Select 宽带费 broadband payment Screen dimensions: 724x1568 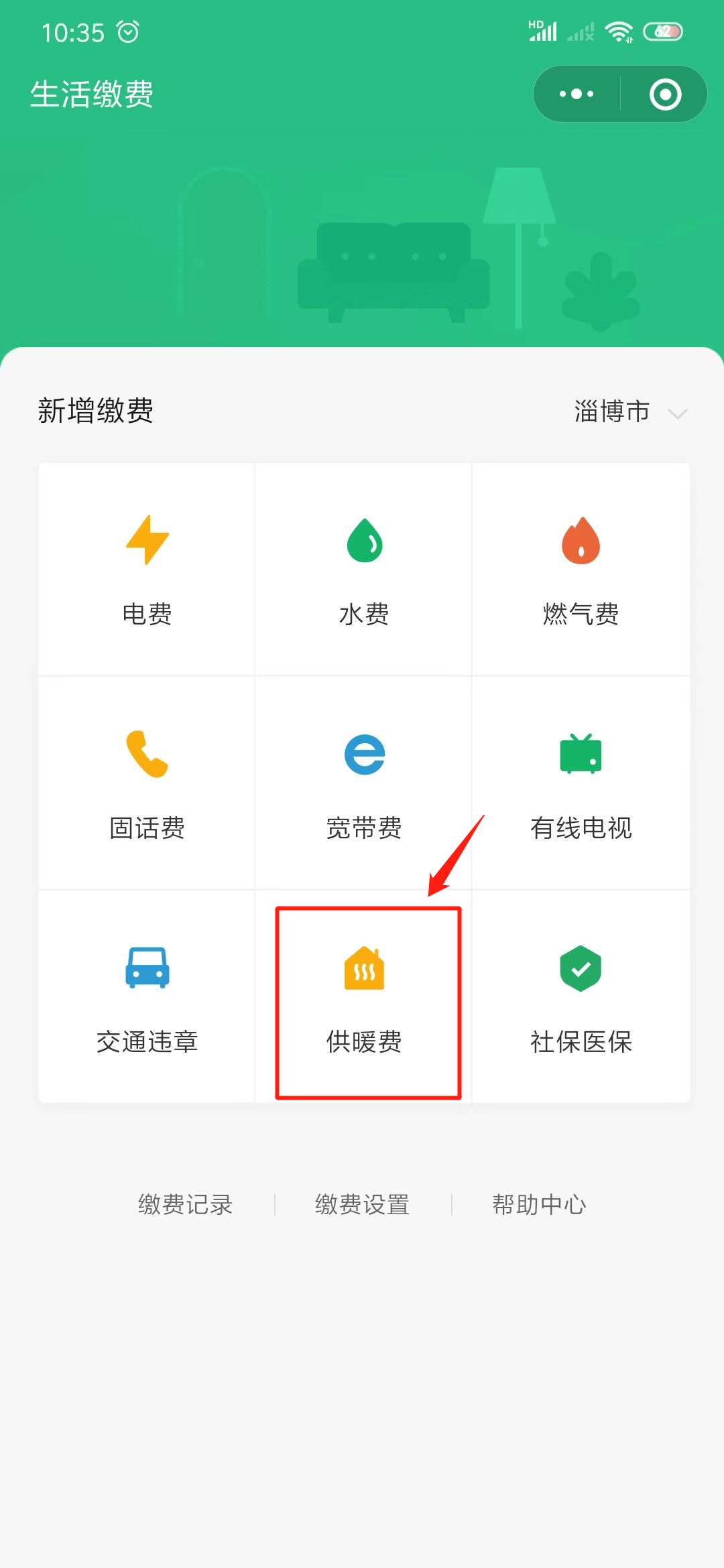[364, 784]
